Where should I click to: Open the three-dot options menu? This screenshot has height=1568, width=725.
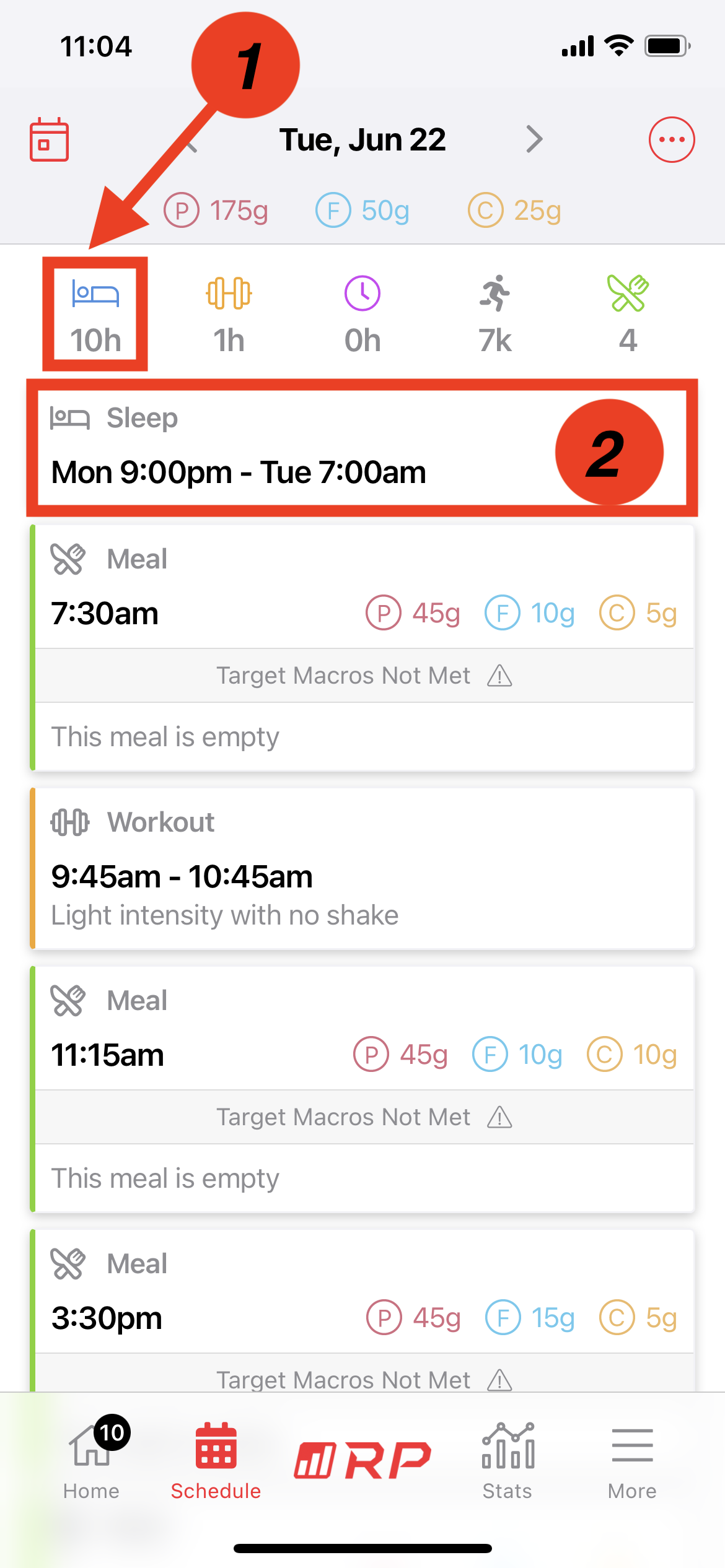672,139
